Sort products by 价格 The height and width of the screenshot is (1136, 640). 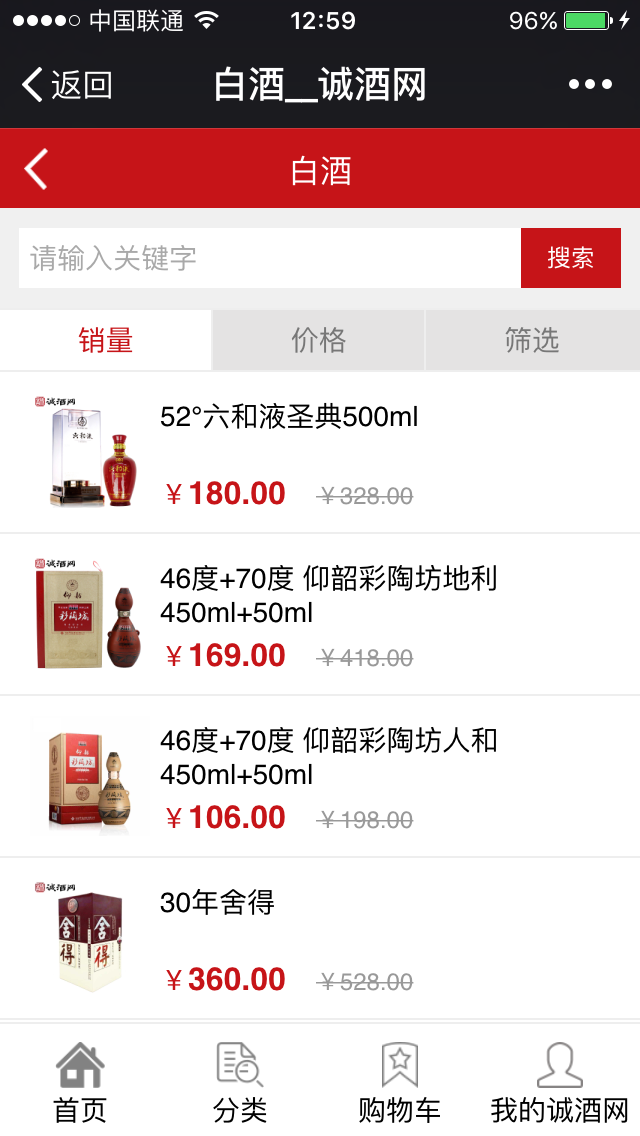[319, 341]
